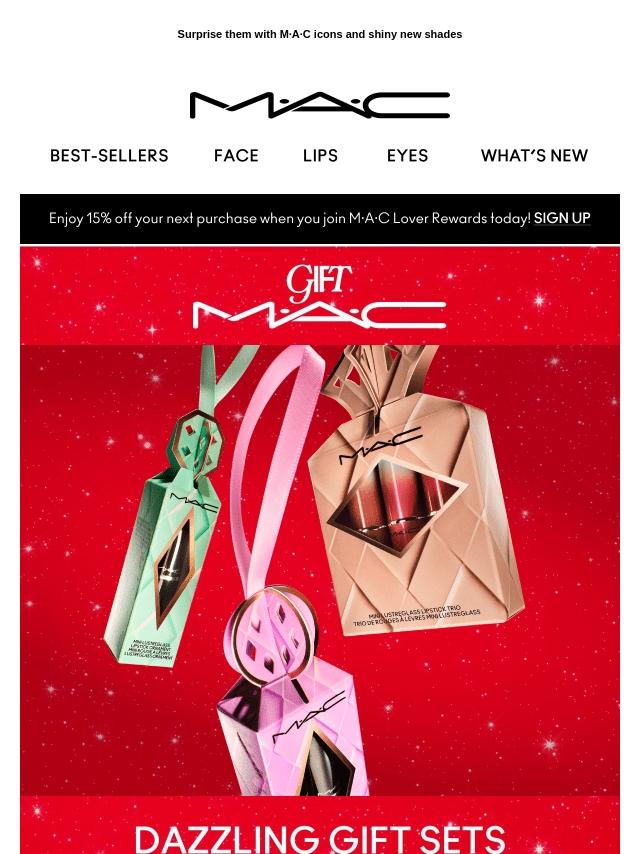The width and height of the screenshot is (640, 854).
Task: Tap SIGN UP for Lover Rewards
Action: coord(562,218)
